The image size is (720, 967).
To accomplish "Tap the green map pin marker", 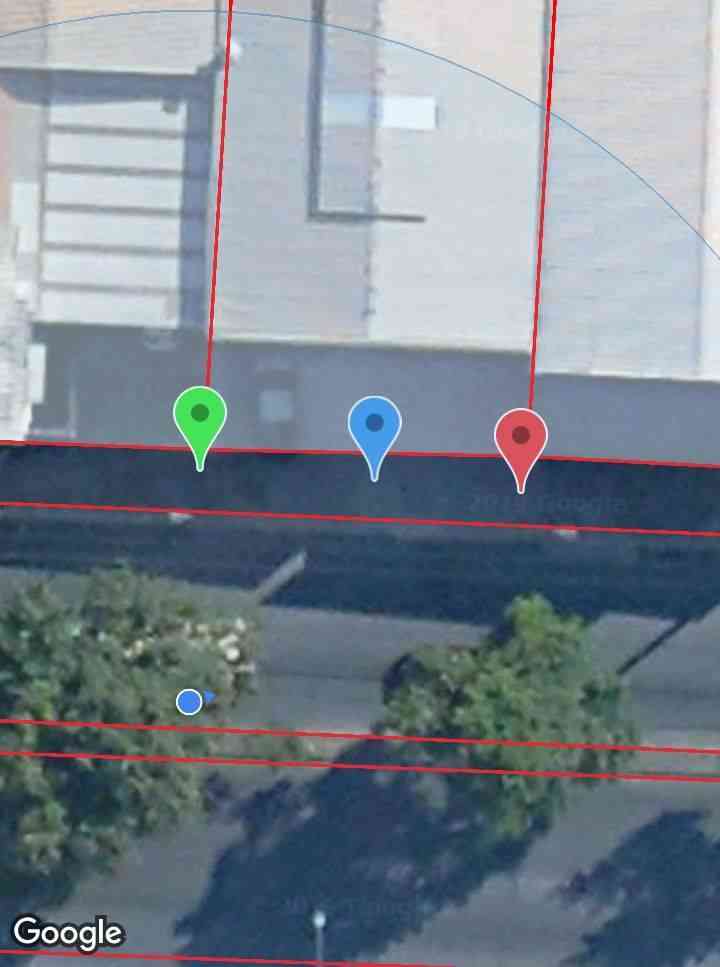I will (x=200, y=418).
